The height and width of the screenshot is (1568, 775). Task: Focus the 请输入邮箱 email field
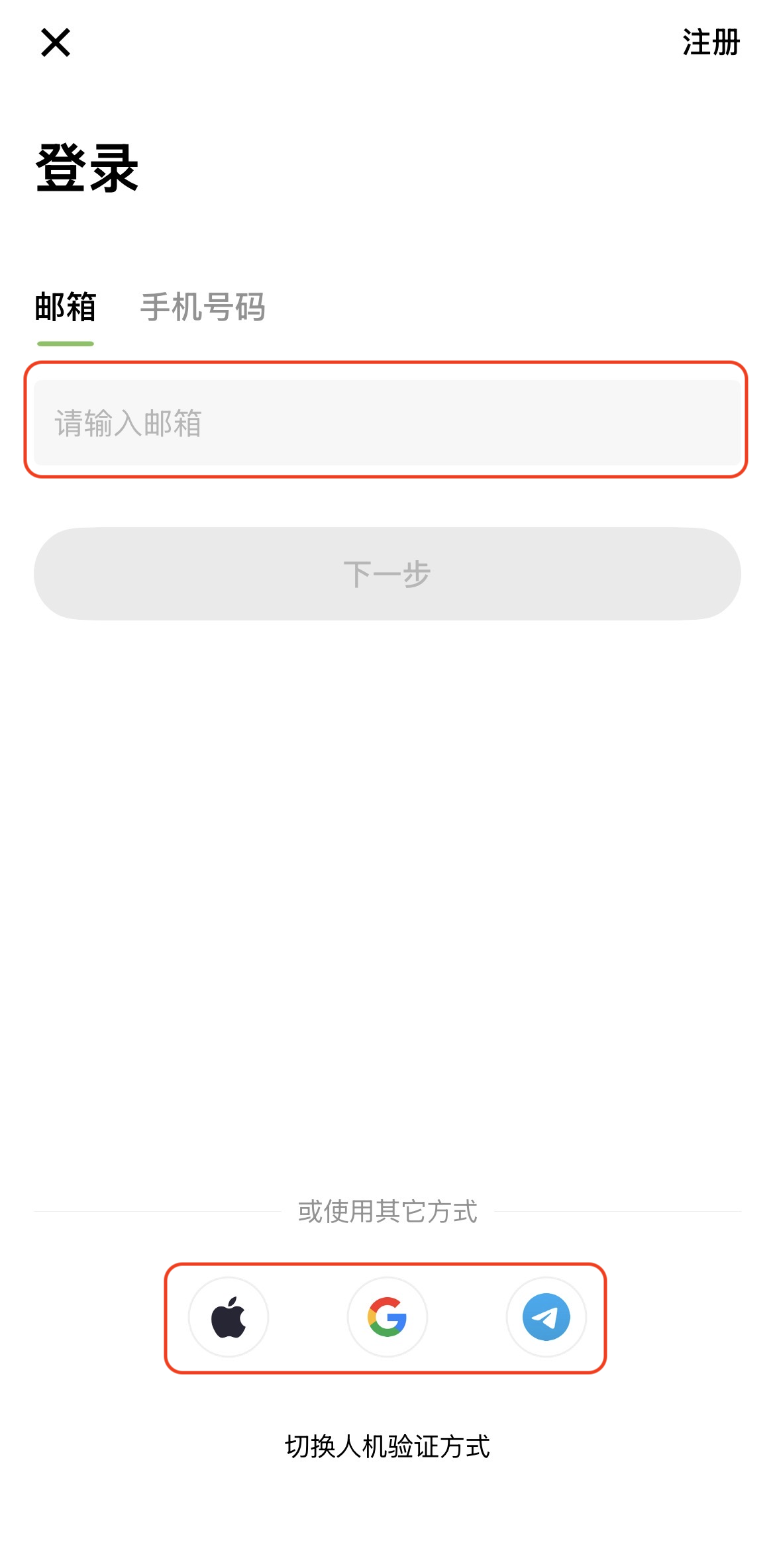(x=387, y=422)
